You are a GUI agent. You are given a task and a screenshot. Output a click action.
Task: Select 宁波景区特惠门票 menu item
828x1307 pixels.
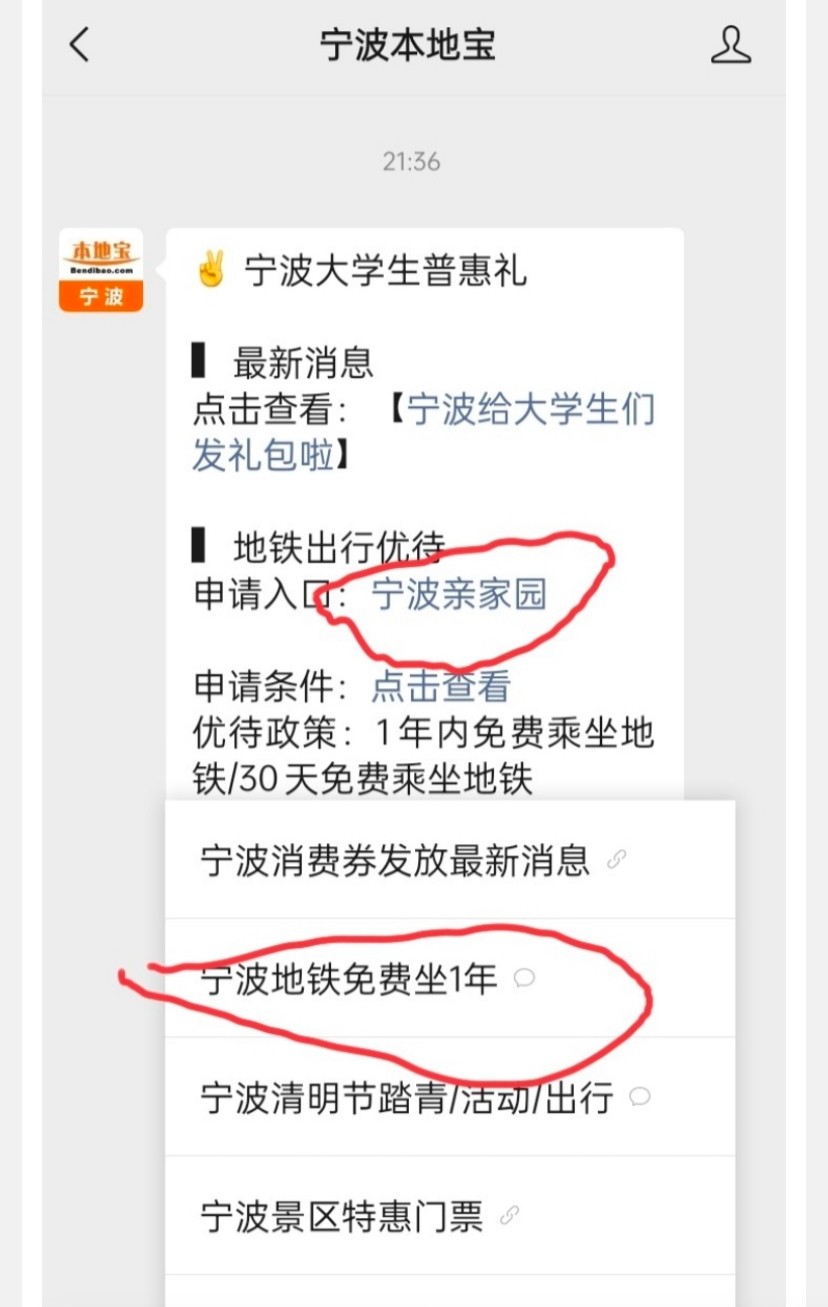pos(342,1216)
